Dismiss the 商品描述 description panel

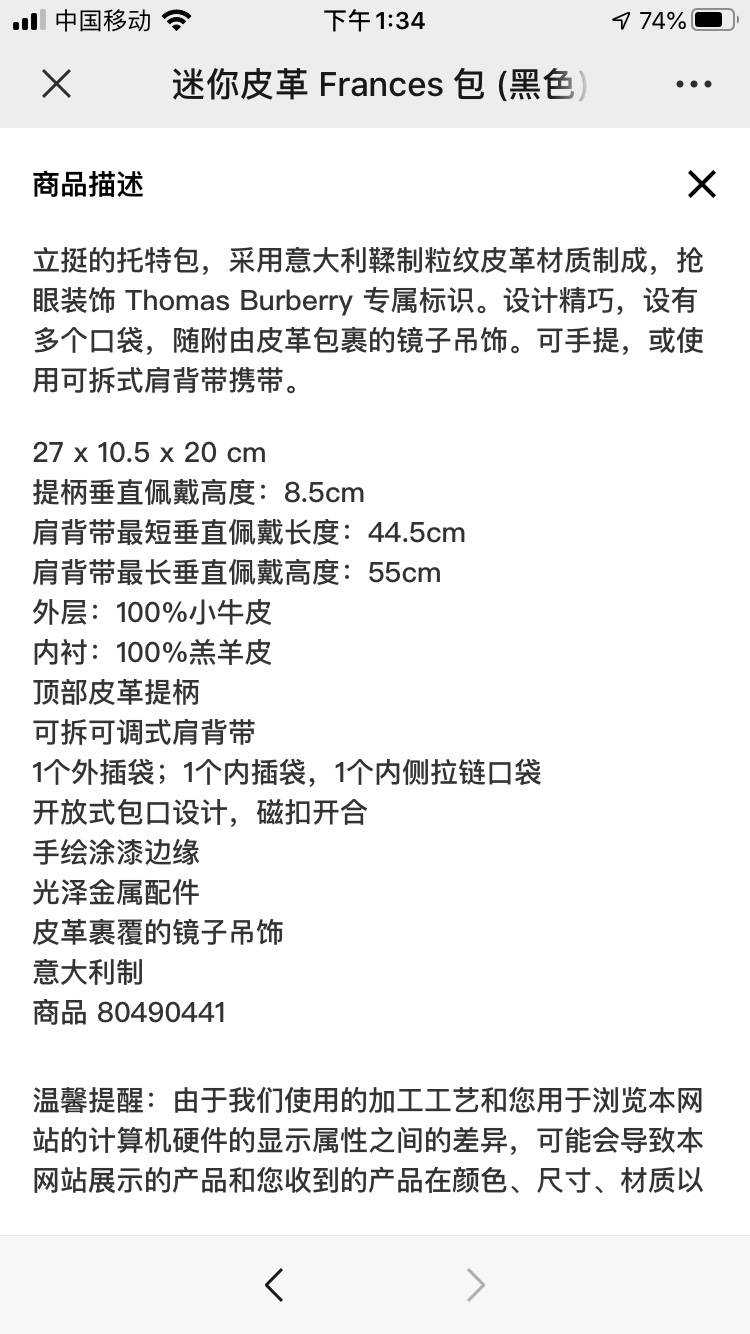[702, 184]
